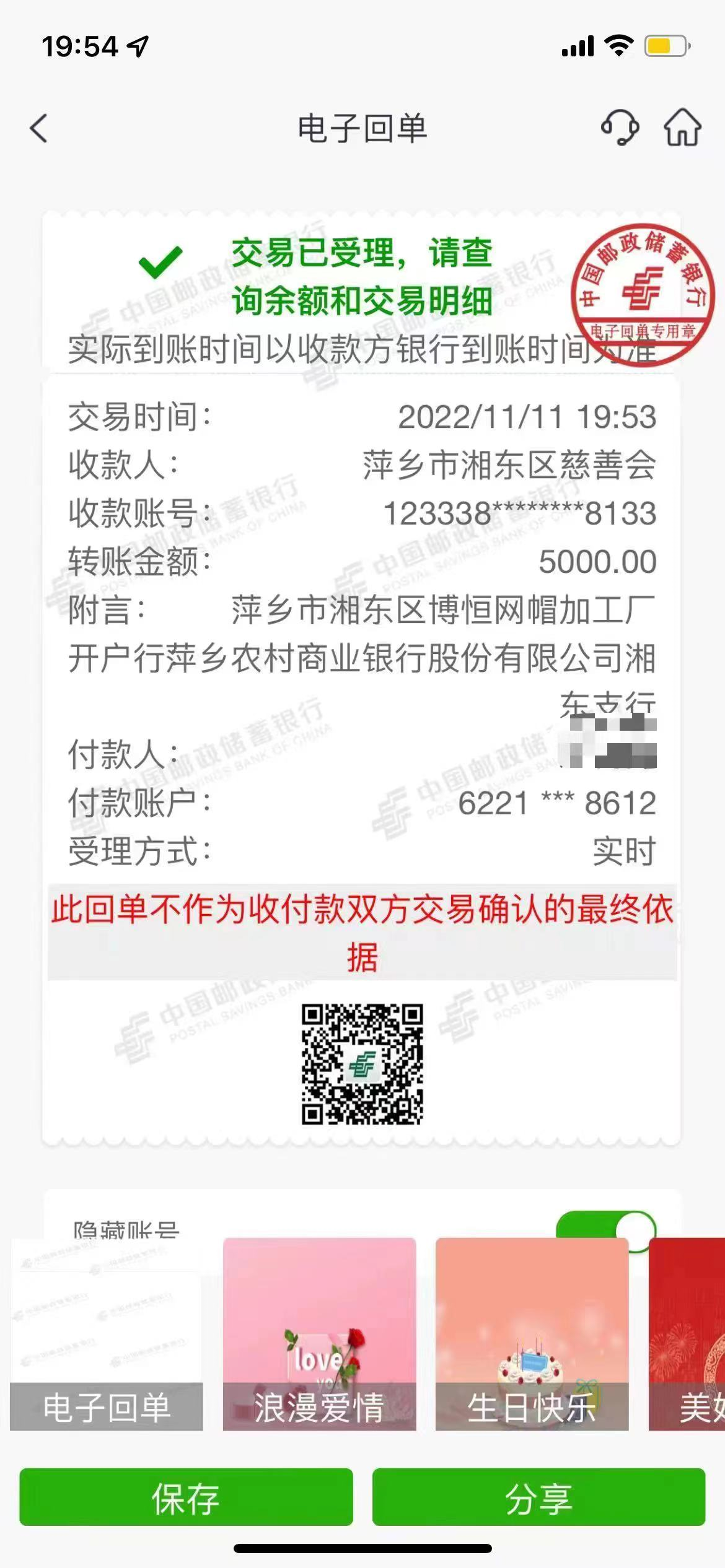This screenshot has height=1568, width=725.
Task: Pick the 生日快乐 template
Action: pyautogui.click(x=532, y=1335)
